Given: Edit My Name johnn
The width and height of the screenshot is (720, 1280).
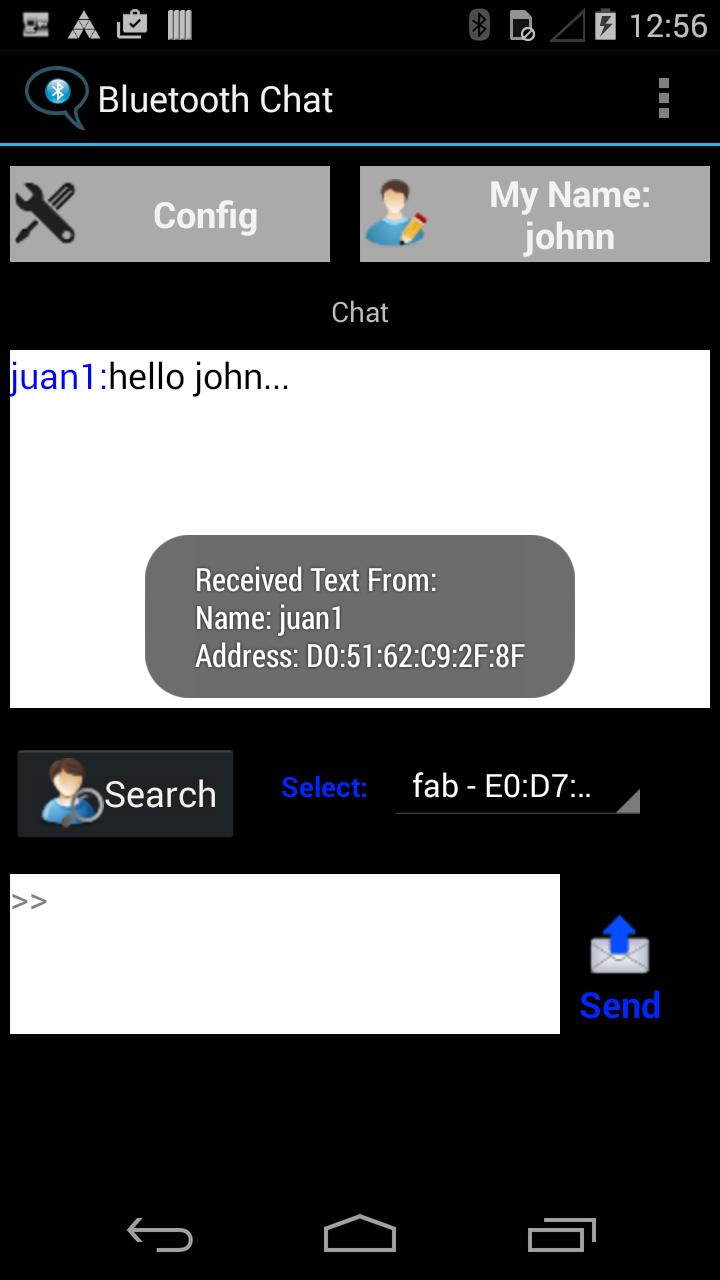Looking at the screenshot, I should coord(535,214).
